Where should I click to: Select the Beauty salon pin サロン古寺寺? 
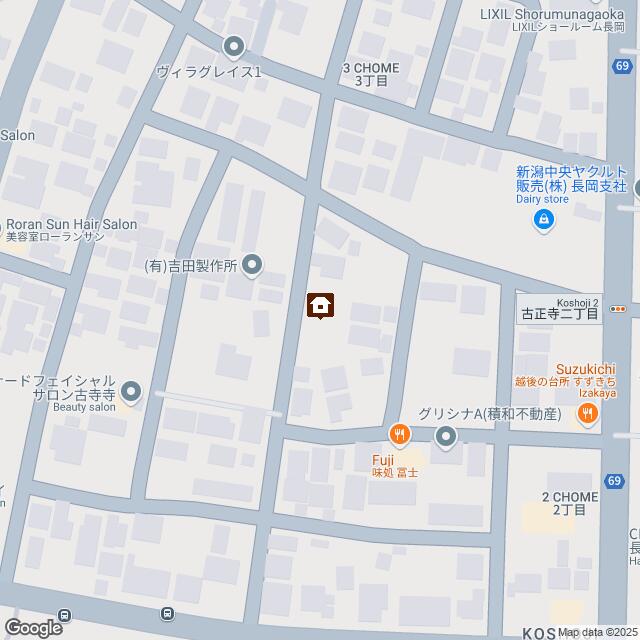pyautogui.click(x=132, y=391)
